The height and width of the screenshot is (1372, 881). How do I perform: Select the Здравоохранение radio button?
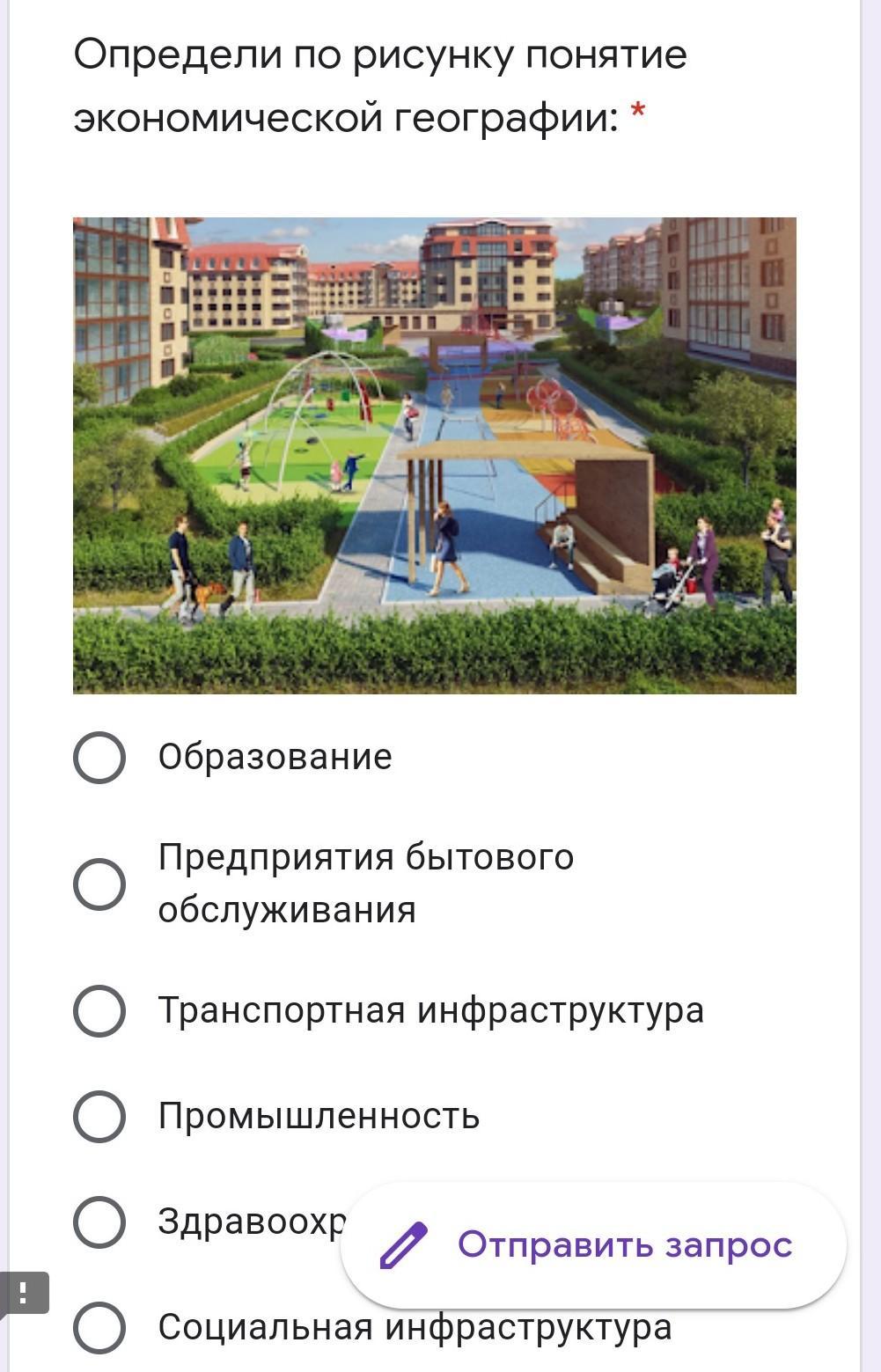click(x=99, y=1222)
